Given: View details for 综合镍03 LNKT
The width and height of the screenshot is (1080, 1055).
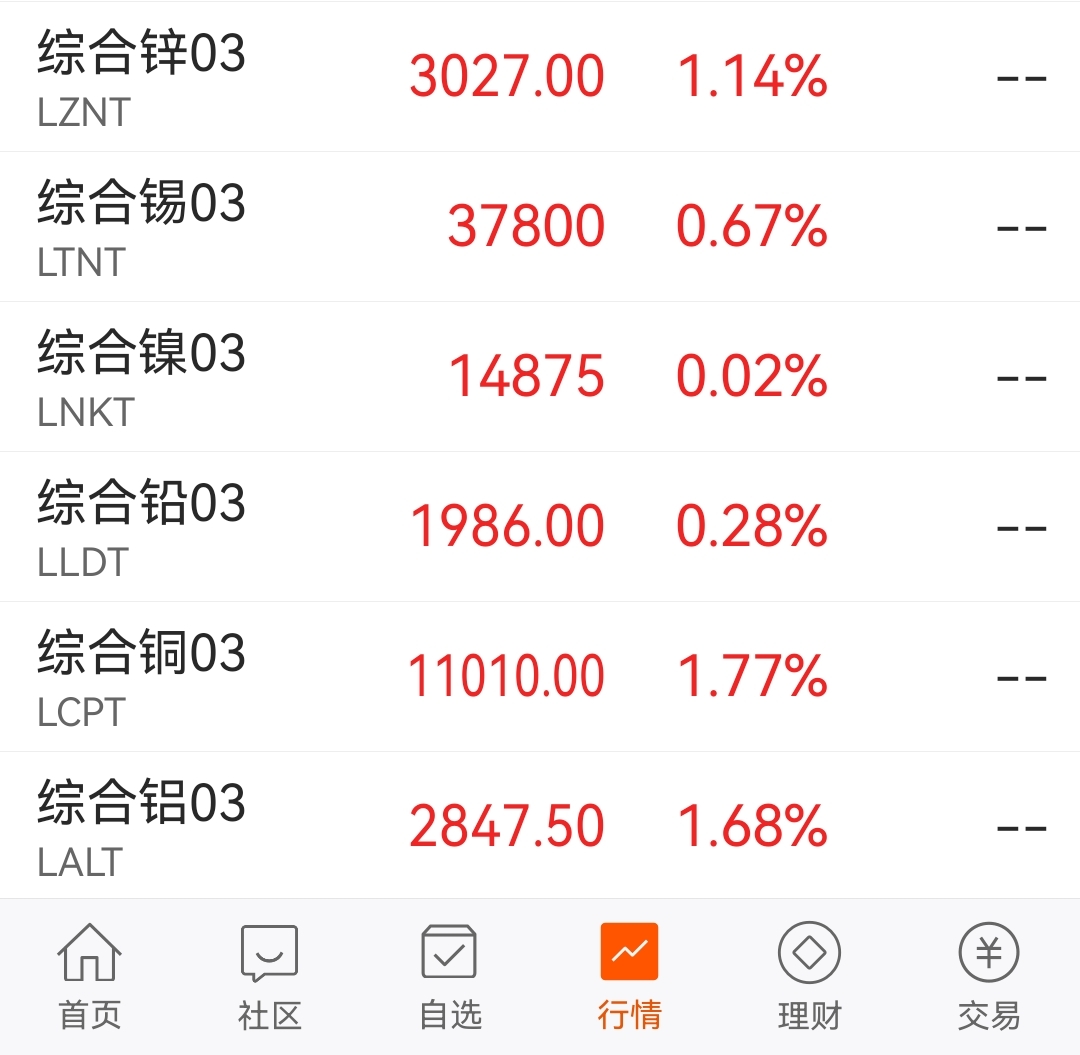Looking at the screenshot, I should (540, 377).
